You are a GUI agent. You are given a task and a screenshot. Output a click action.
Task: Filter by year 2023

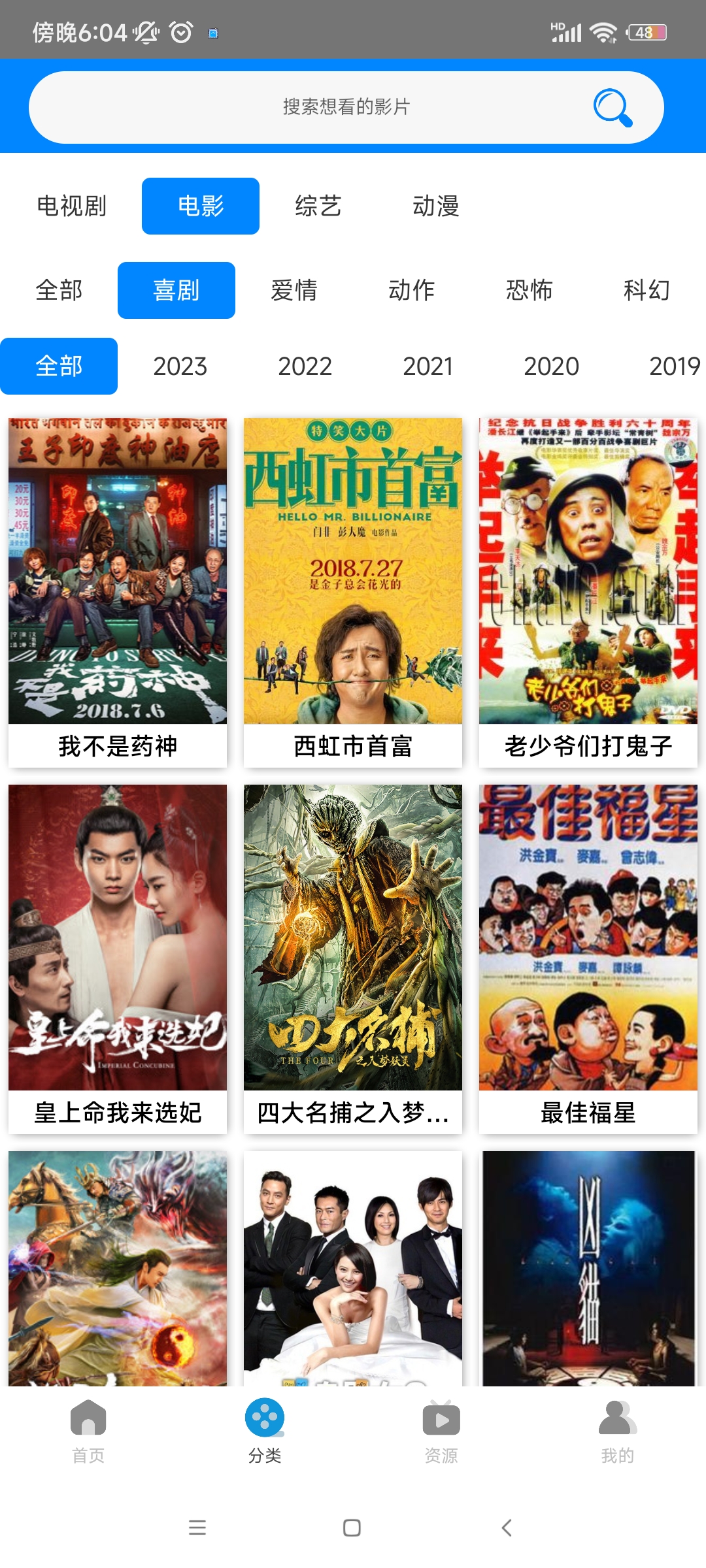[x=180, y=367]
